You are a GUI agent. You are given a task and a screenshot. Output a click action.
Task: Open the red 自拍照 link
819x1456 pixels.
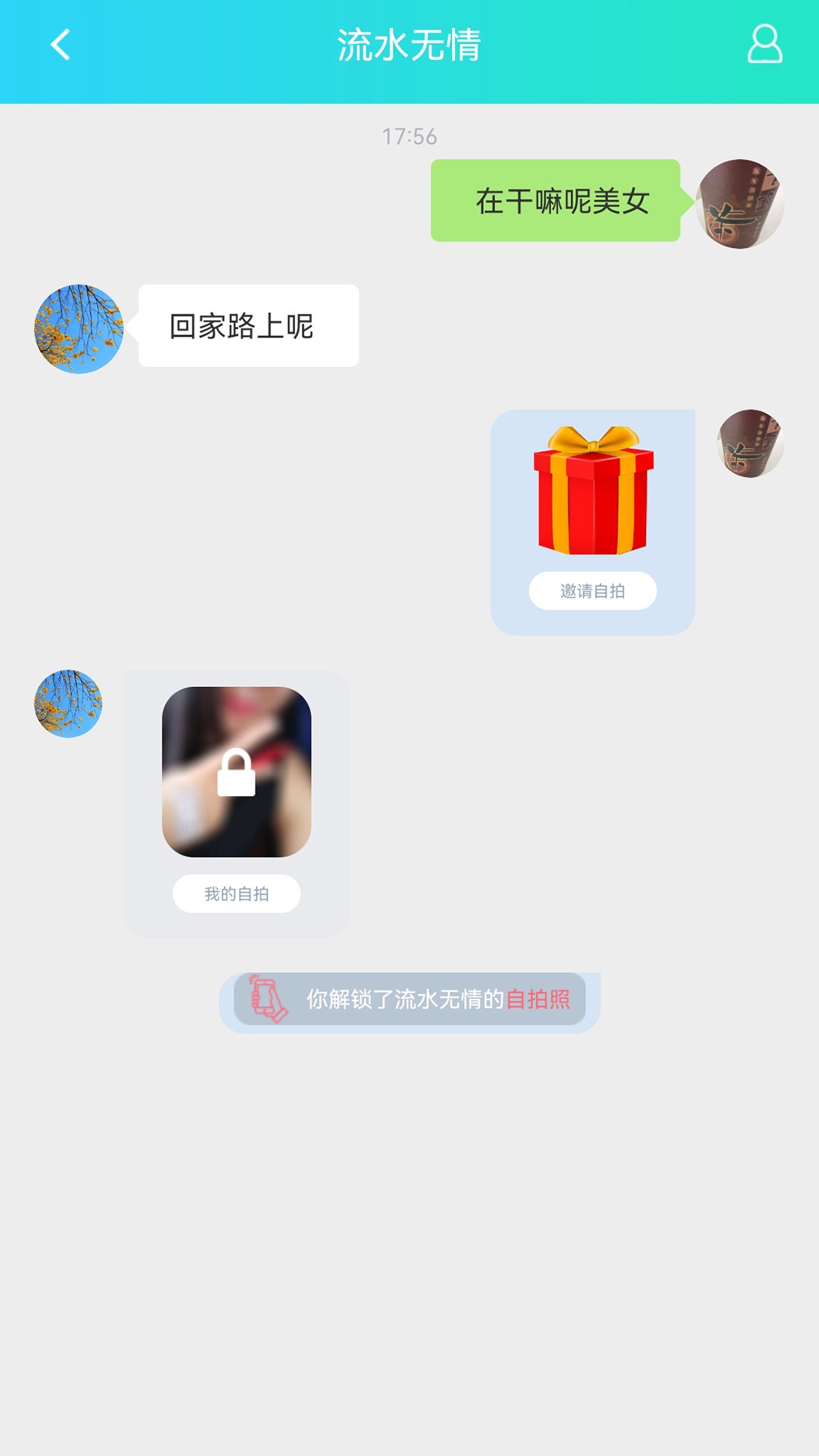pyautogui.click(x=538, y=999)
